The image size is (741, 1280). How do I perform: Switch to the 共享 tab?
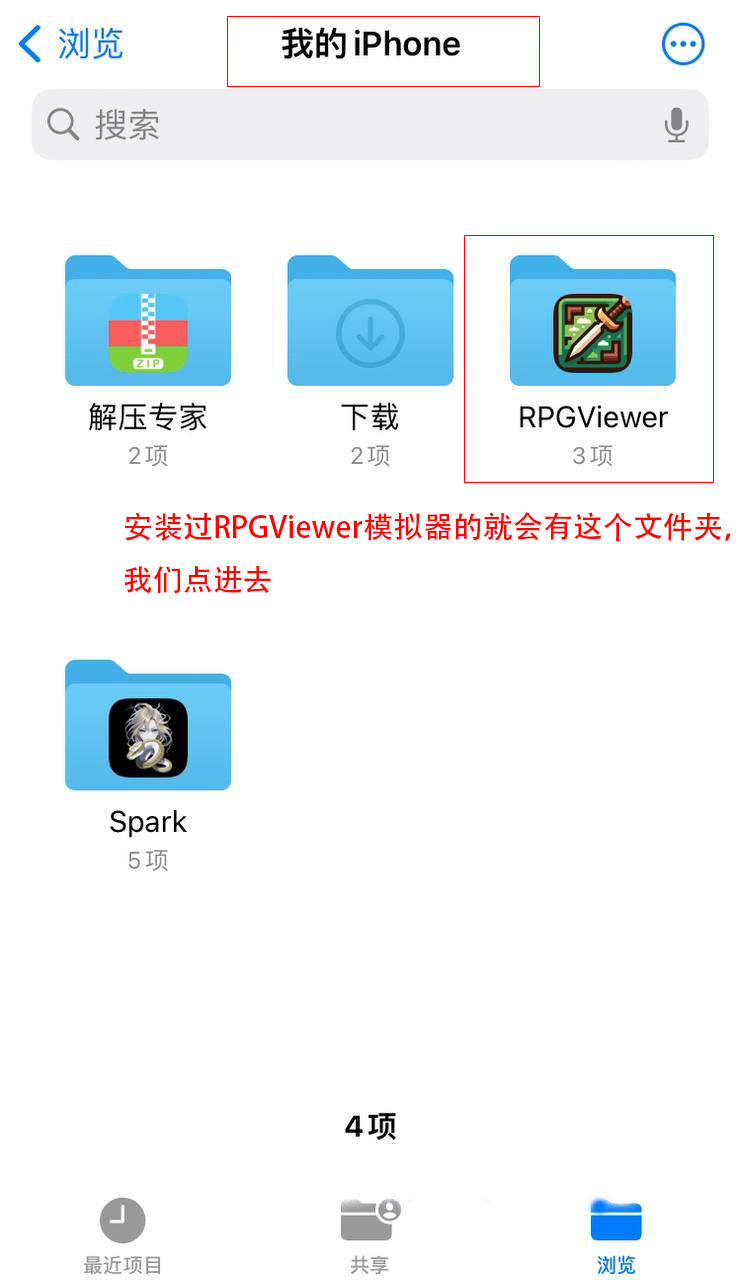(x=370, y=1236)
